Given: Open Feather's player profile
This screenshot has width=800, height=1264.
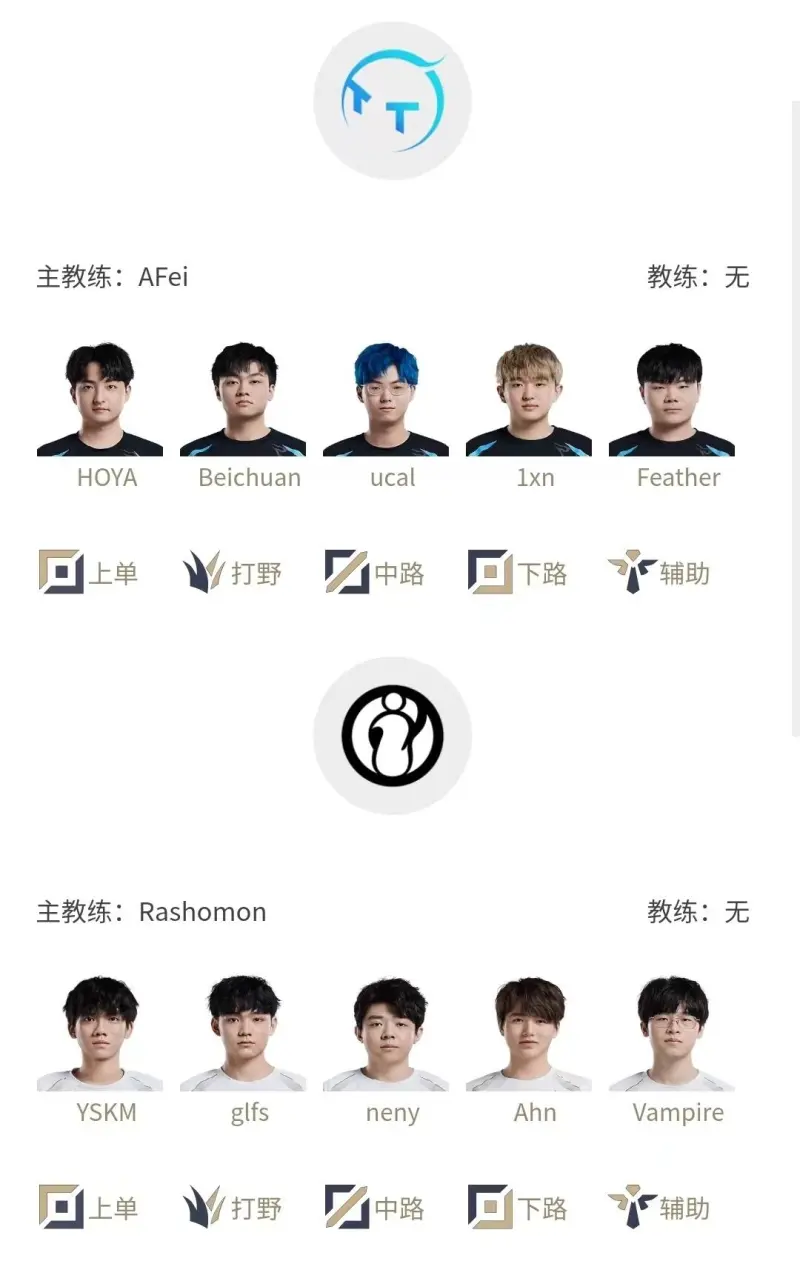Looking at the screenshot, I should pos(672,400).
